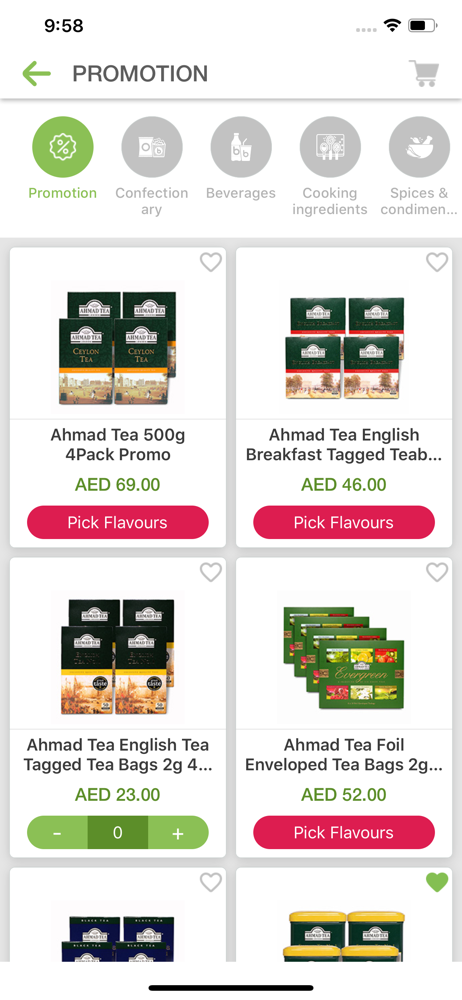The height and width of the screenshot is (1000, 462).
Task: Favourite Ahmad Tea Foil Enveloped Tea Bags
Action: pos(437,572)
